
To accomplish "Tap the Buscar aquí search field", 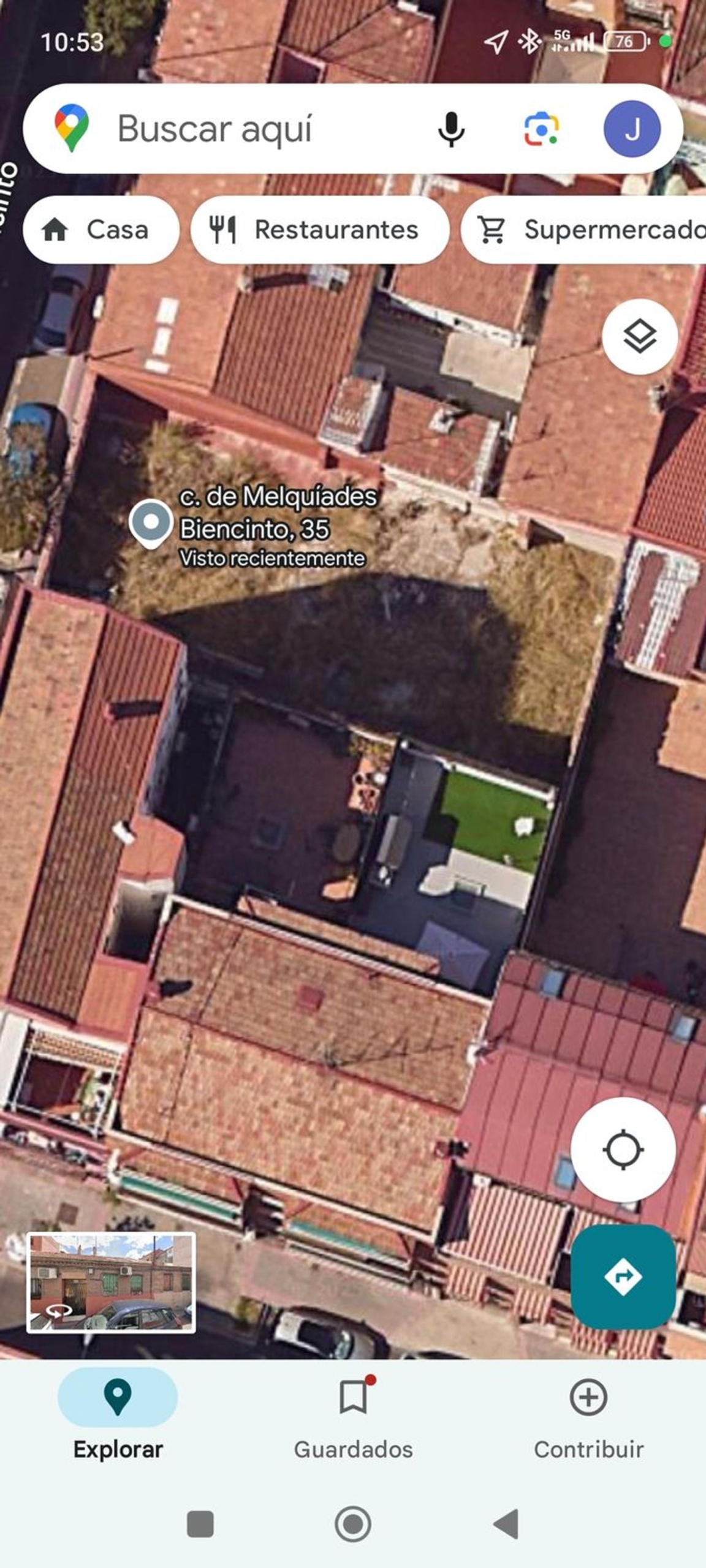I will point(245,129).
